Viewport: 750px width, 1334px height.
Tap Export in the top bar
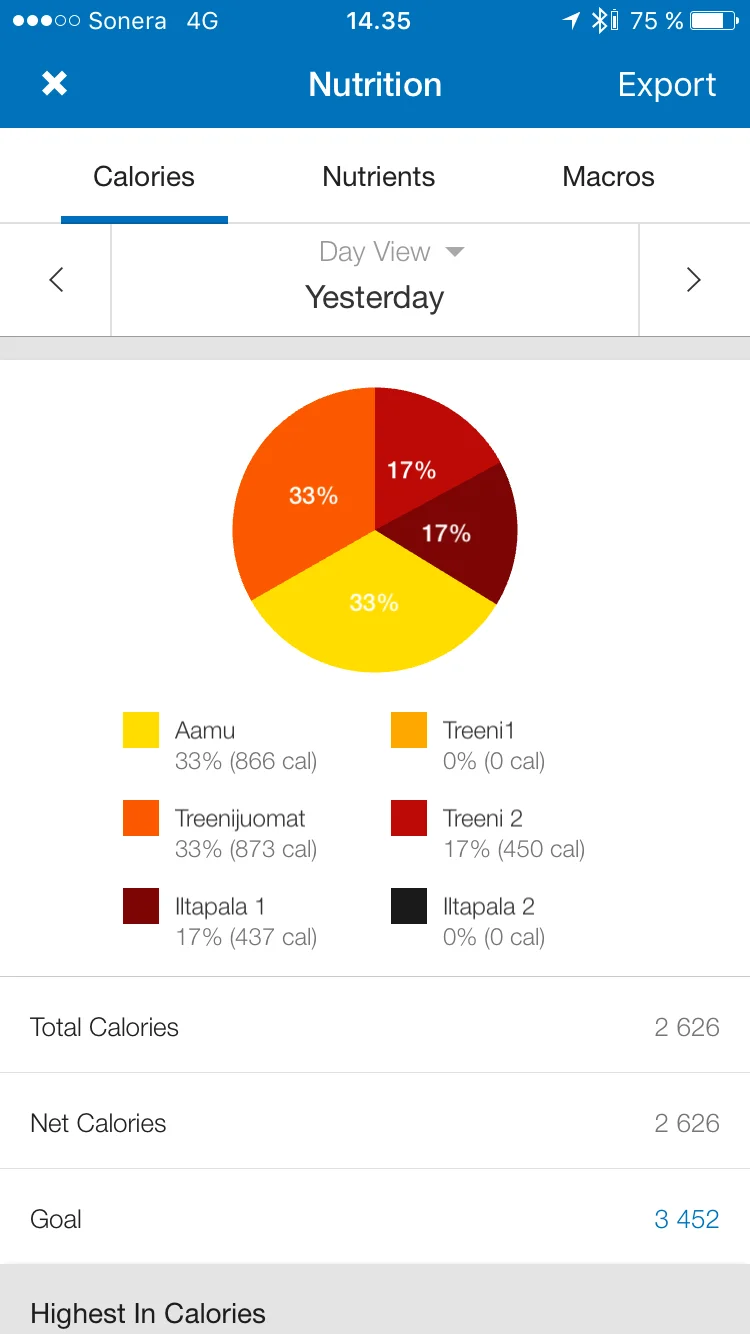(x=666, y=84)
